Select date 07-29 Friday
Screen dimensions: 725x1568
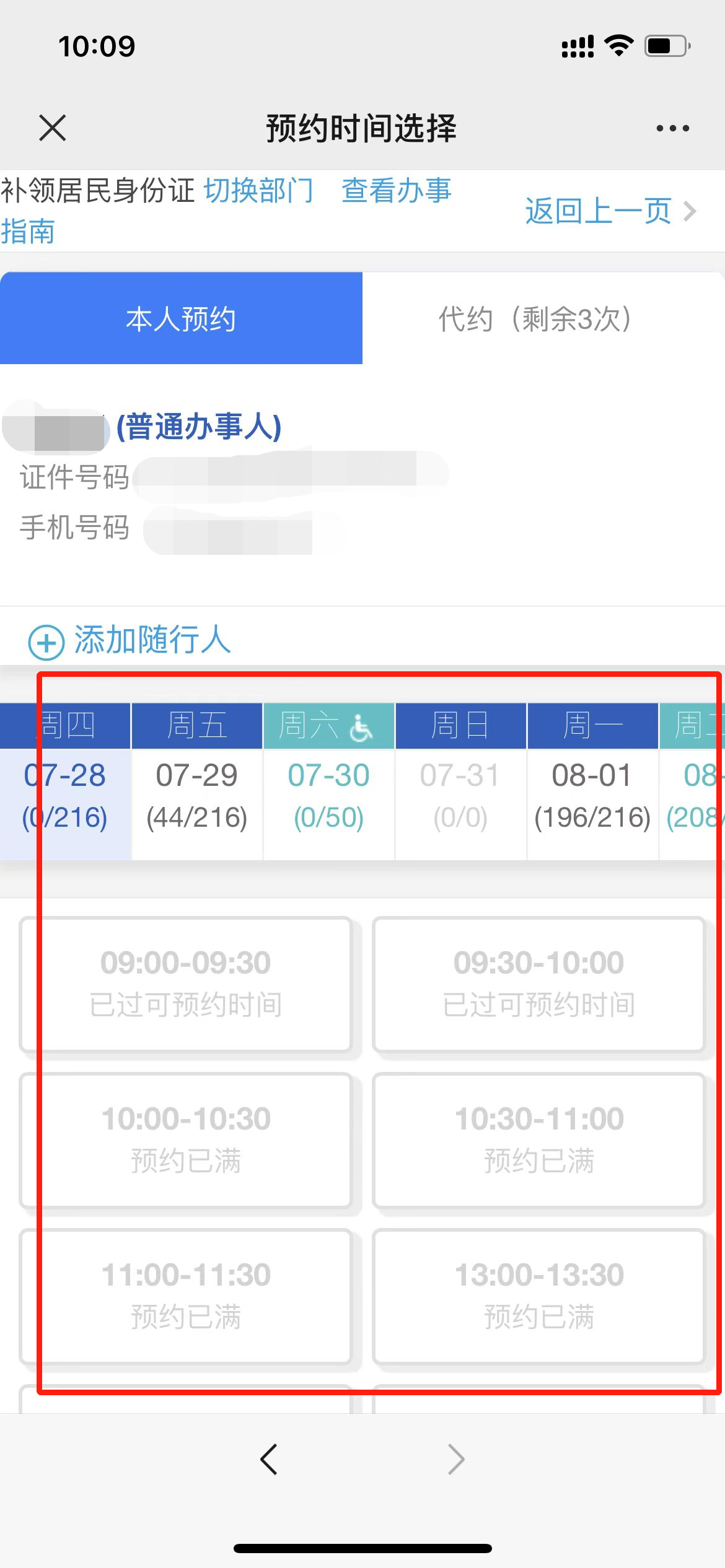197,795
